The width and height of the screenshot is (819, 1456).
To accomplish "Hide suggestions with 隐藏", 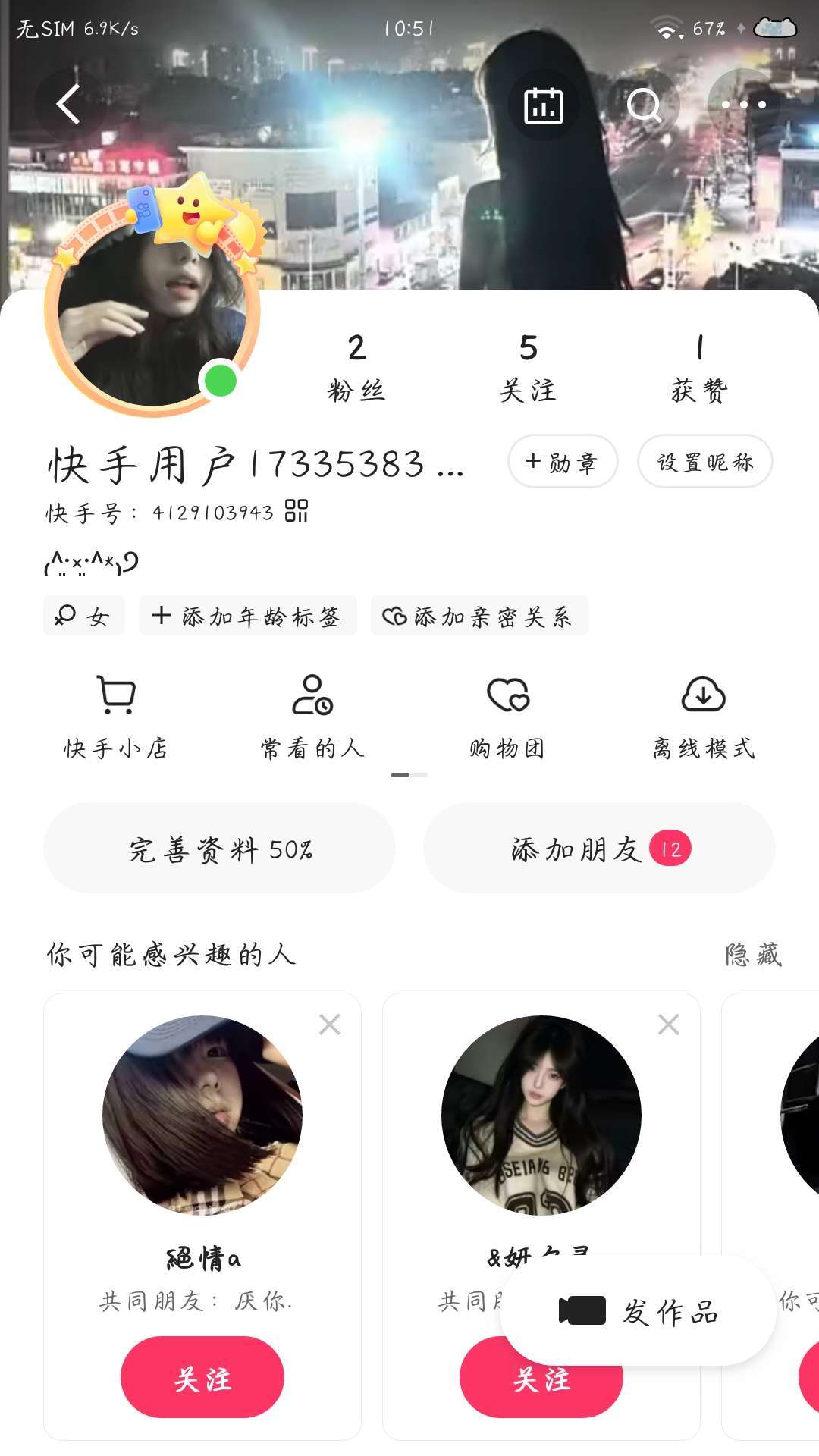I will pos(753,955).
